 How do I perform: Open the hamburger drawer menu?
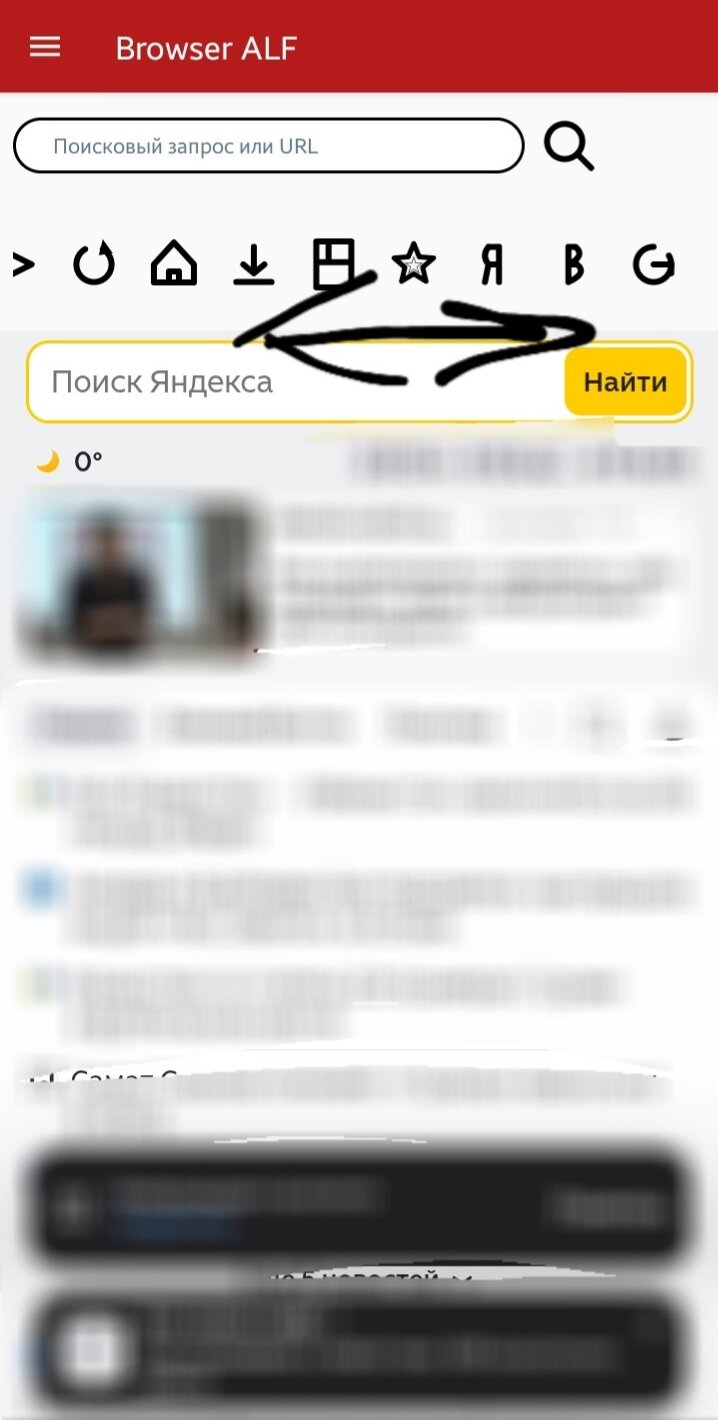(x=45, y=47)
